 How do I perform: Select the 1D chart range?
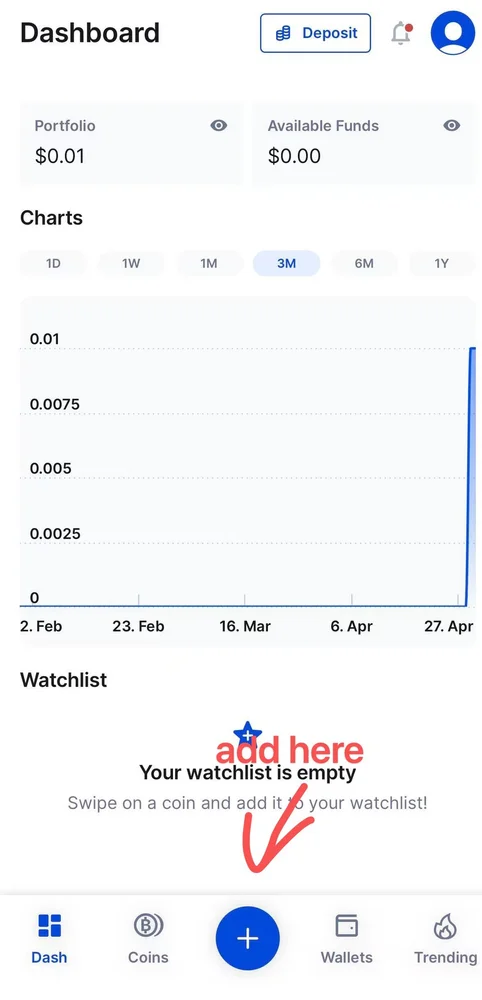pos(53,263)
